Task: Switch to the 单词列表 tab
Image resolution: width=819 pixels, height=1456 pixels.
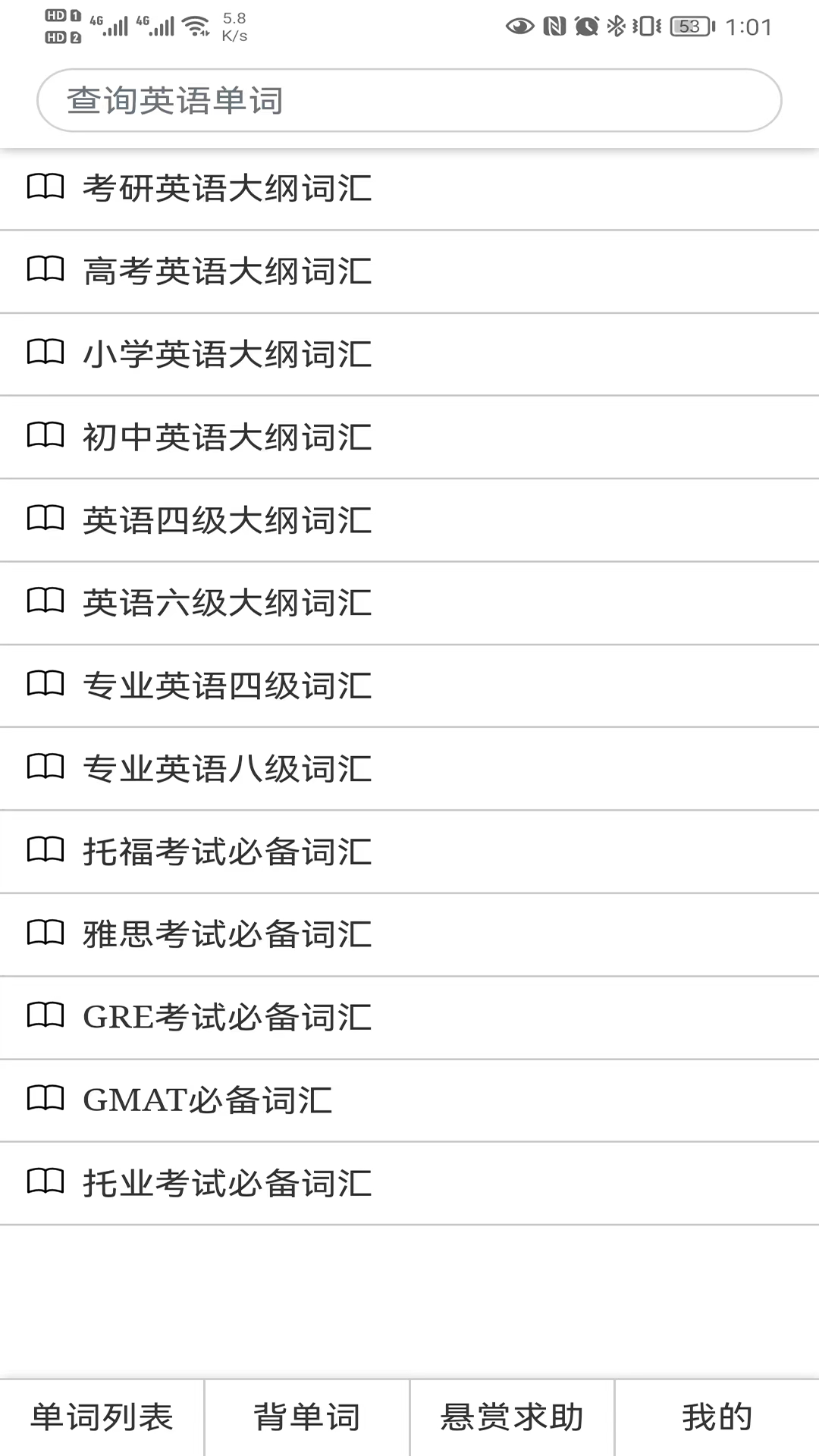Action: coord(102,1417)
